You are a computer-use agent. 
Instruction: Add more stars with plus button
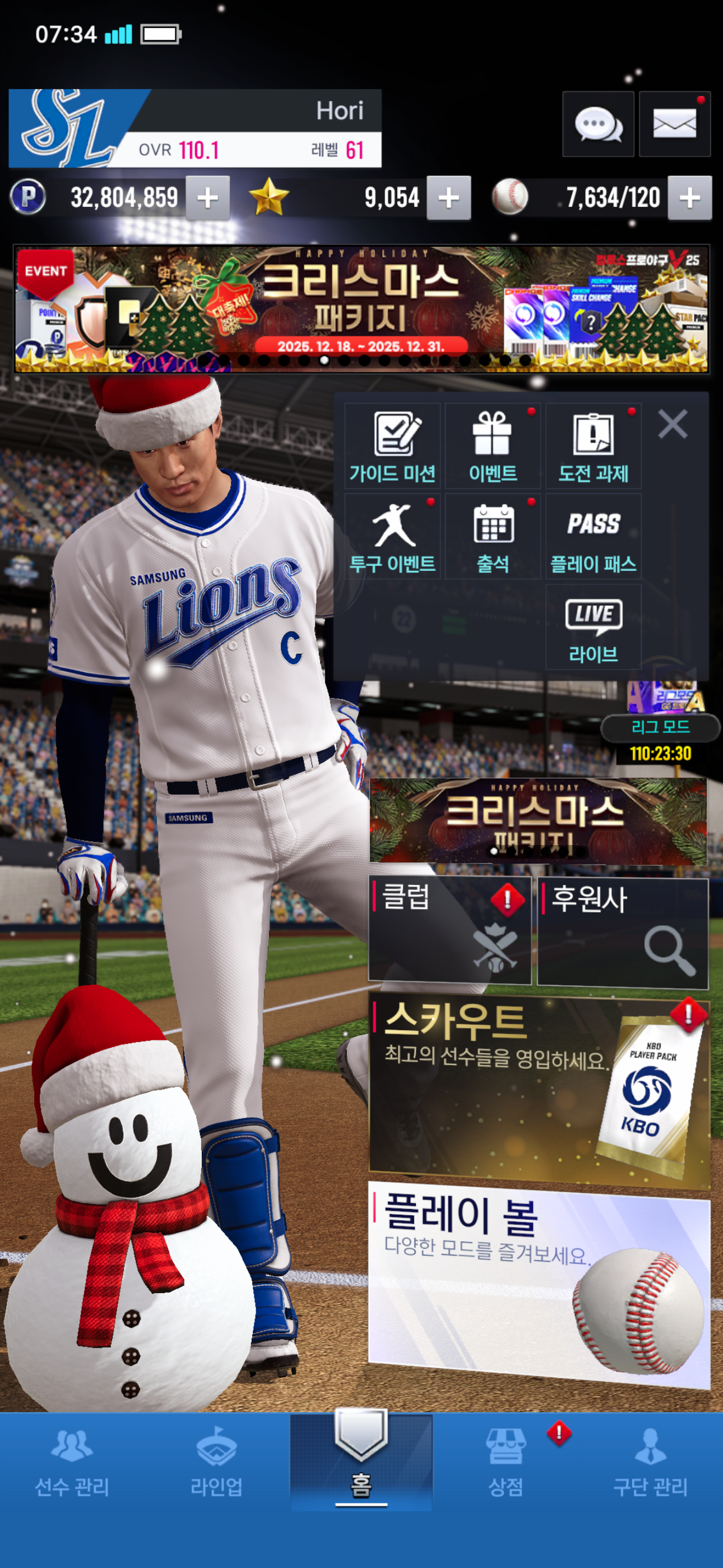(x=448, y=198)
